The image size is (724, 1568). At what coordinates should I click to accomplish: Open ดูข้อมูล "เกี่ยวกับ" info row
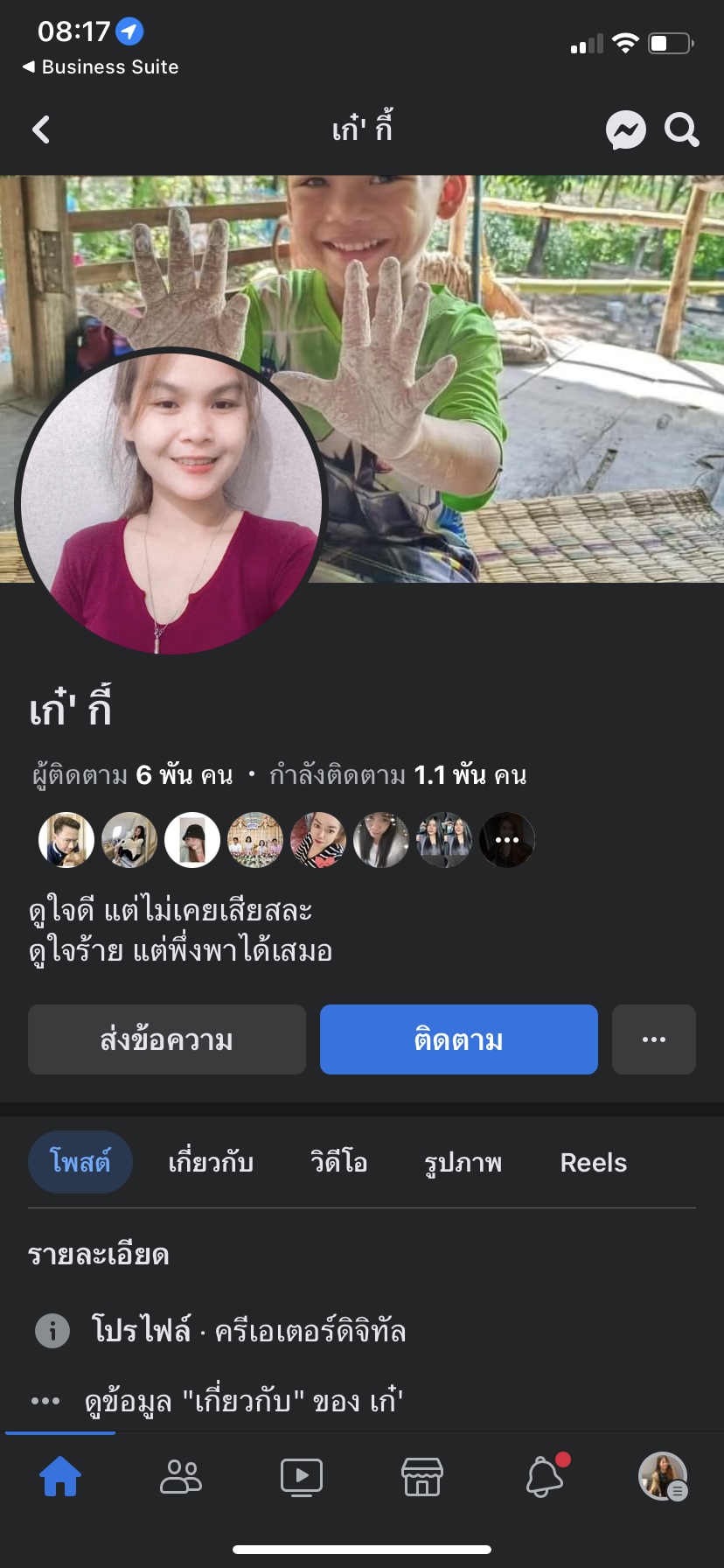pyautogui.click(x=243, y=1401)
